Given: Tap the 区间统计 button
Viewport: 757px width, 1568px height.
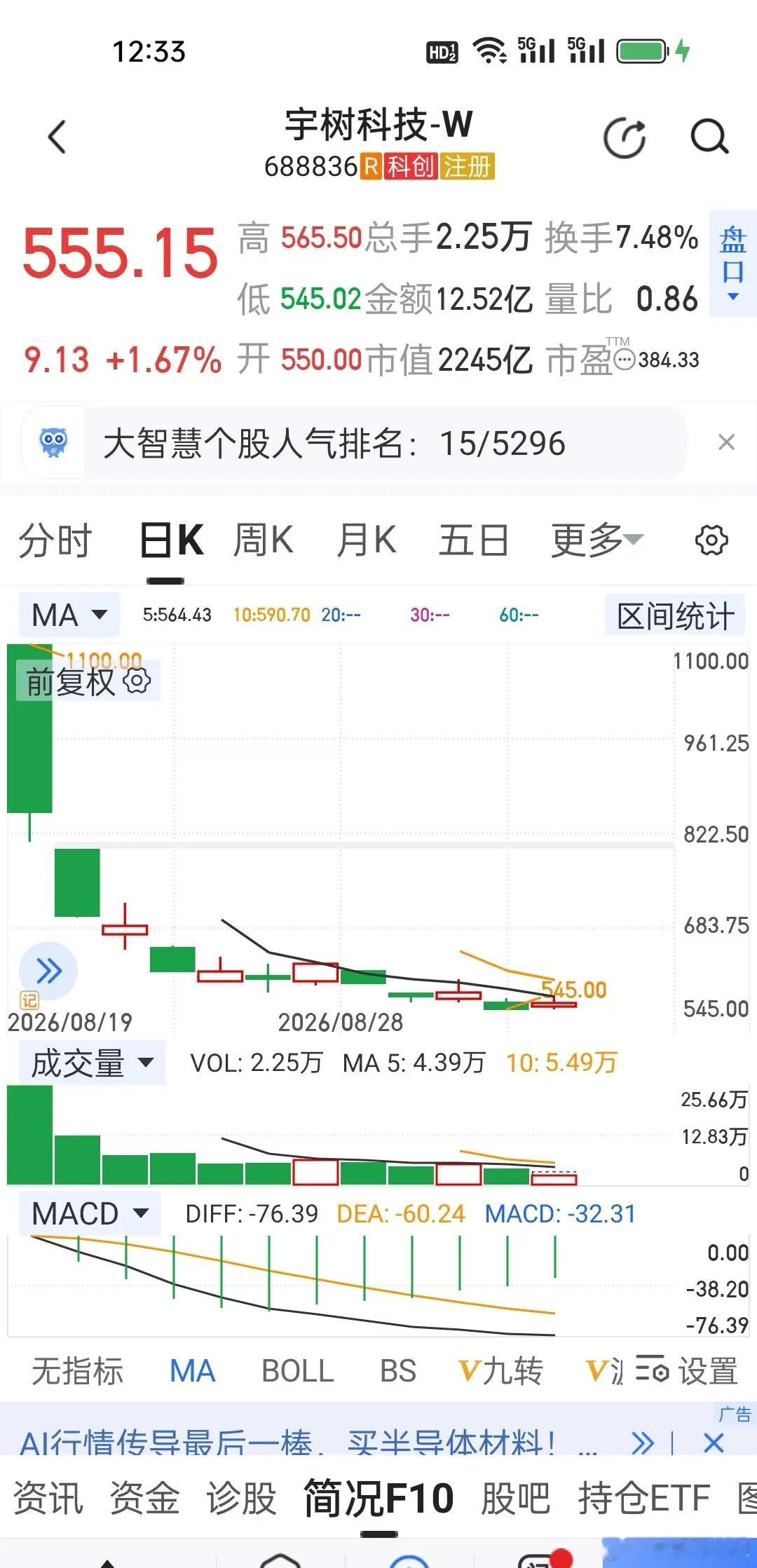Looking at the screenshot, I should click(x=675, y=616).
